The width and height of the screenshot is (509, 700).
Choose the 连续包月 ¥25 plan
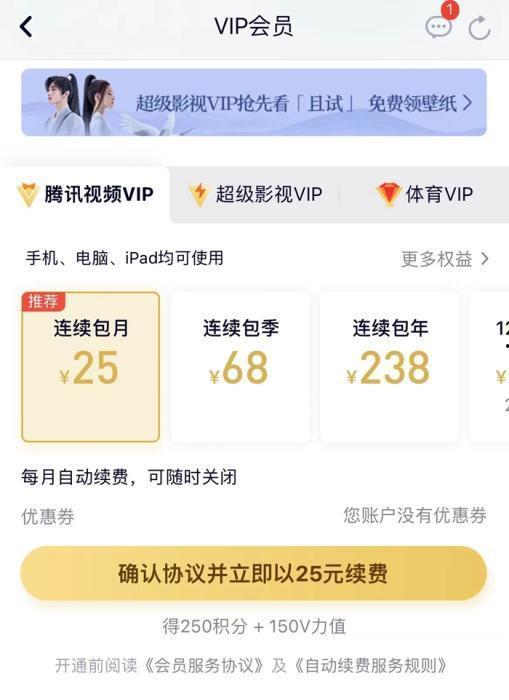91,367
